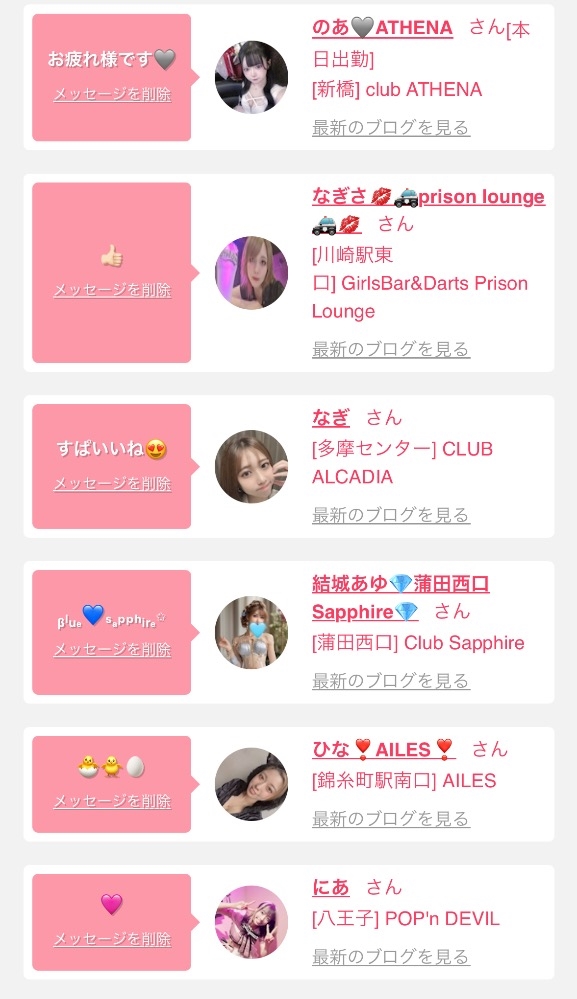View latest blog of なぎ at CLUB ALCADIA

tap(390, 515)
